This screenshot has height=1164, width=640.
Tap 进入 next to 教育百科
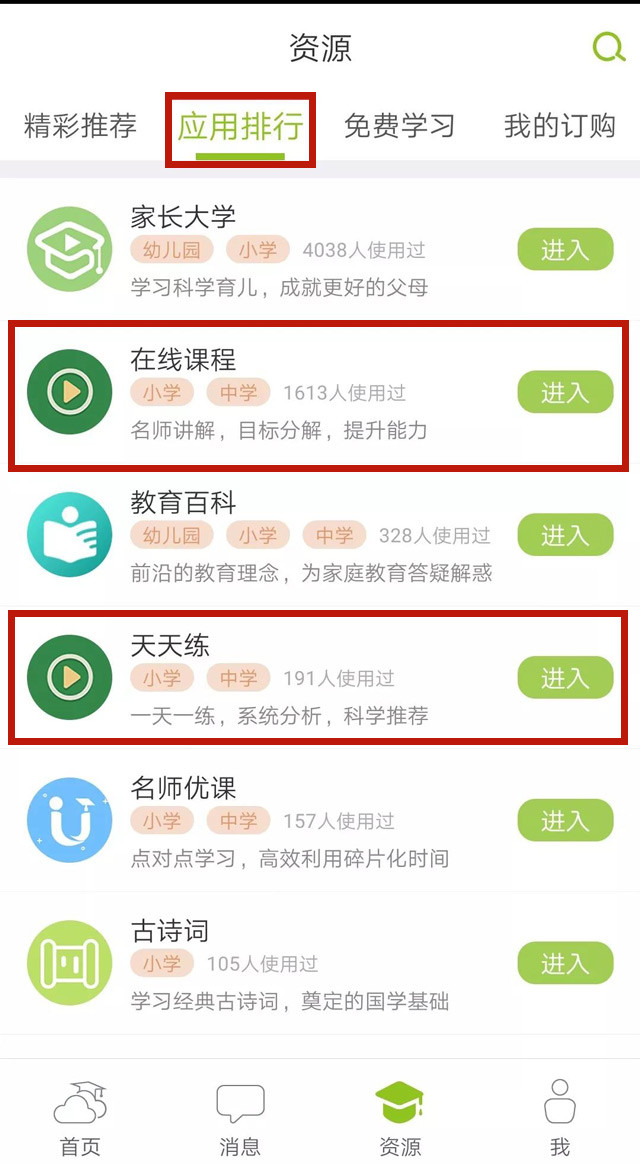click(564, 536)
